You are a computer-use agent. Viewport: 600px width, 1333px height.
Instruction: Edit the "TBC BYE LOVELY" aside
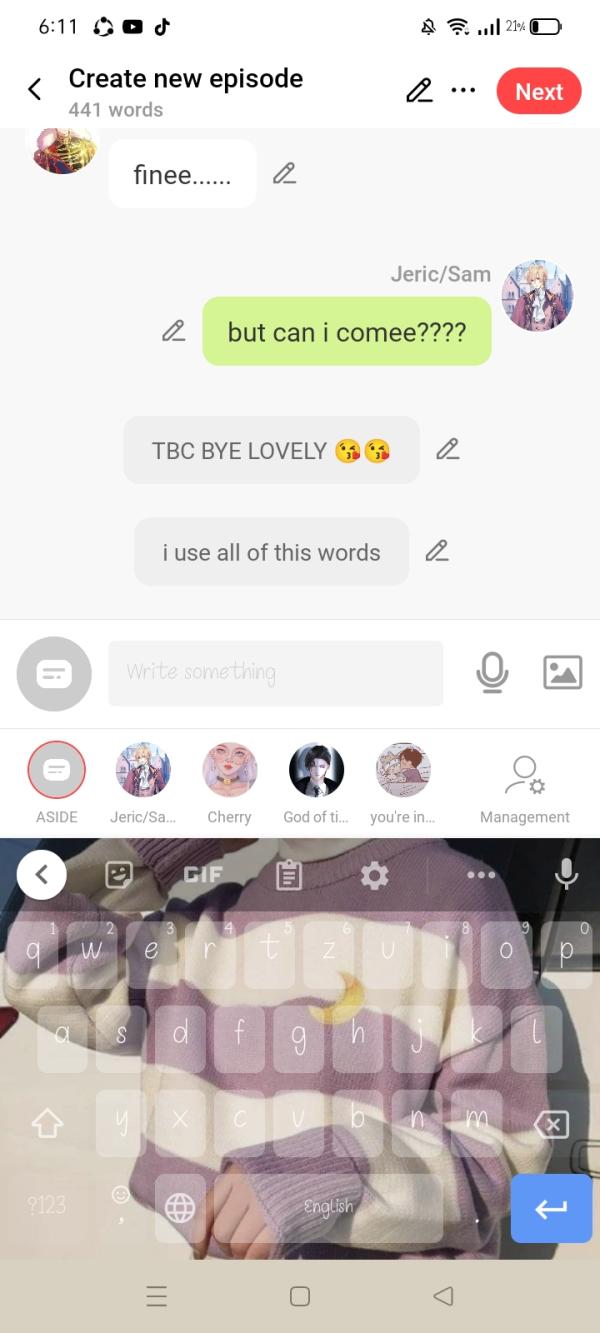[x=447, y=450]
